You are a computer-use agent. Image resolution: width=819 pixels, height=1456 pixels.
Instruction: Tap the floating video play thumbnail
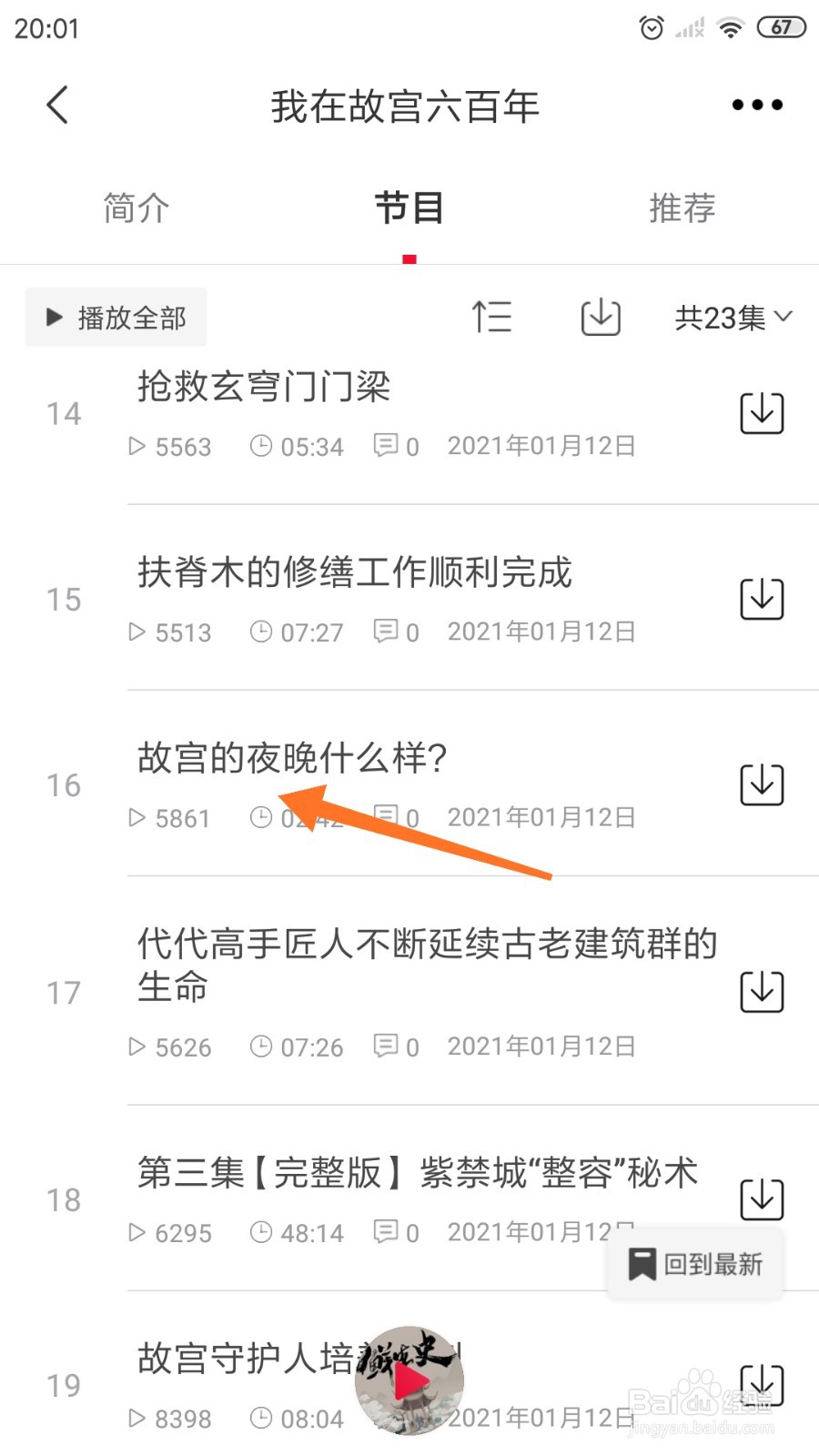[409, 1380]
